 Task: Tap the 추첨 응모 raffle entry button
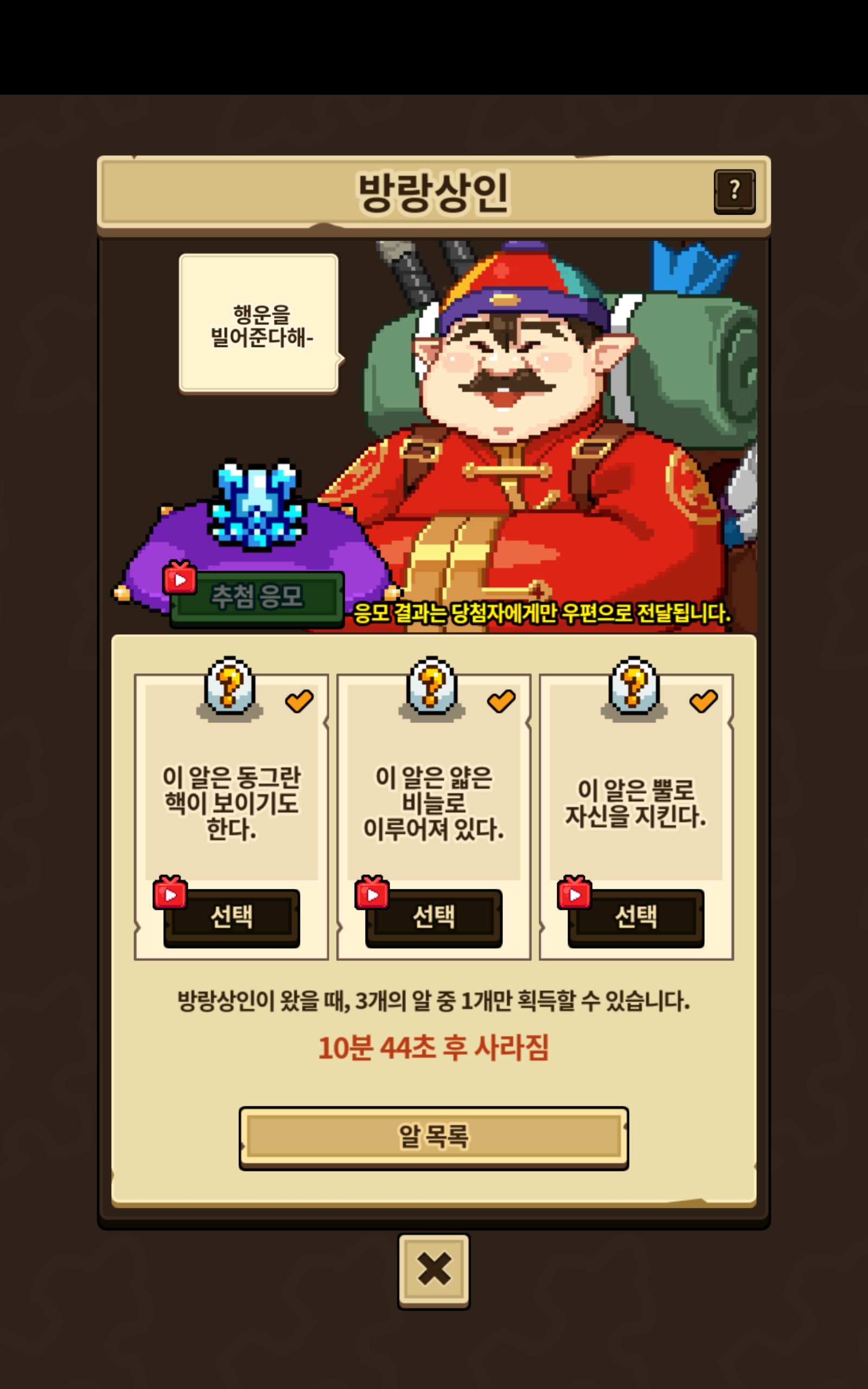point(257,598)
